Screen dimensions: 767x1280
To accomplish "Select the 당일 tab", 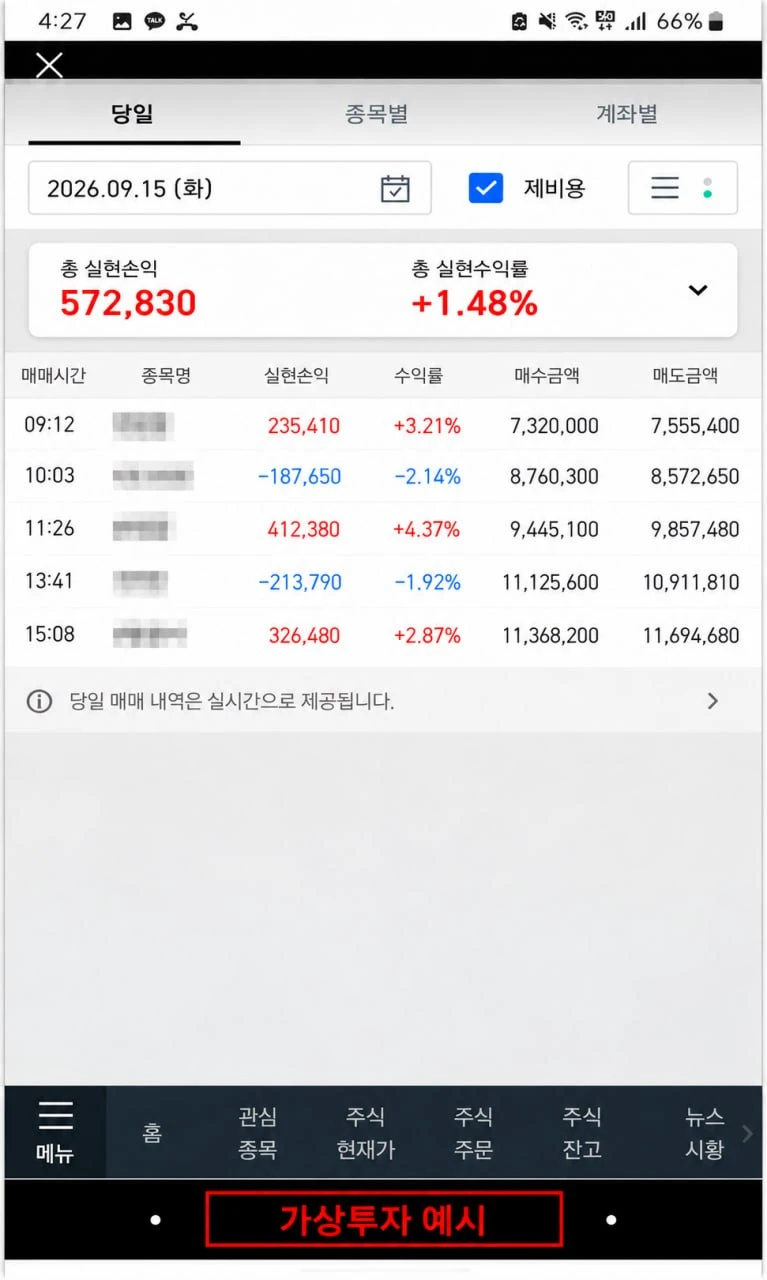I will [132, 114].
